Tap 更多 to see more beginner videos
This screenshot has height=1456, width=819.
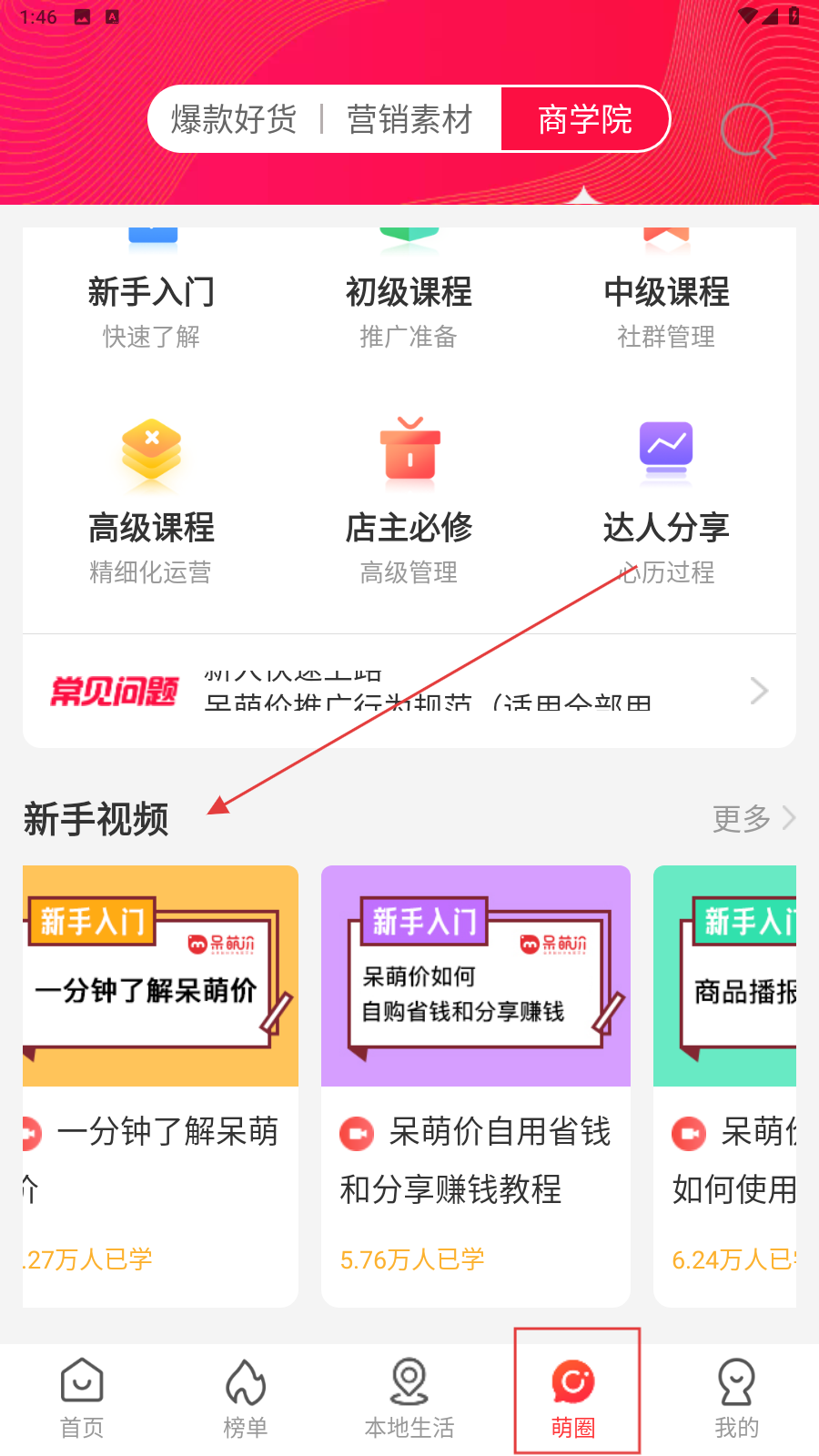tap(753, 819)
